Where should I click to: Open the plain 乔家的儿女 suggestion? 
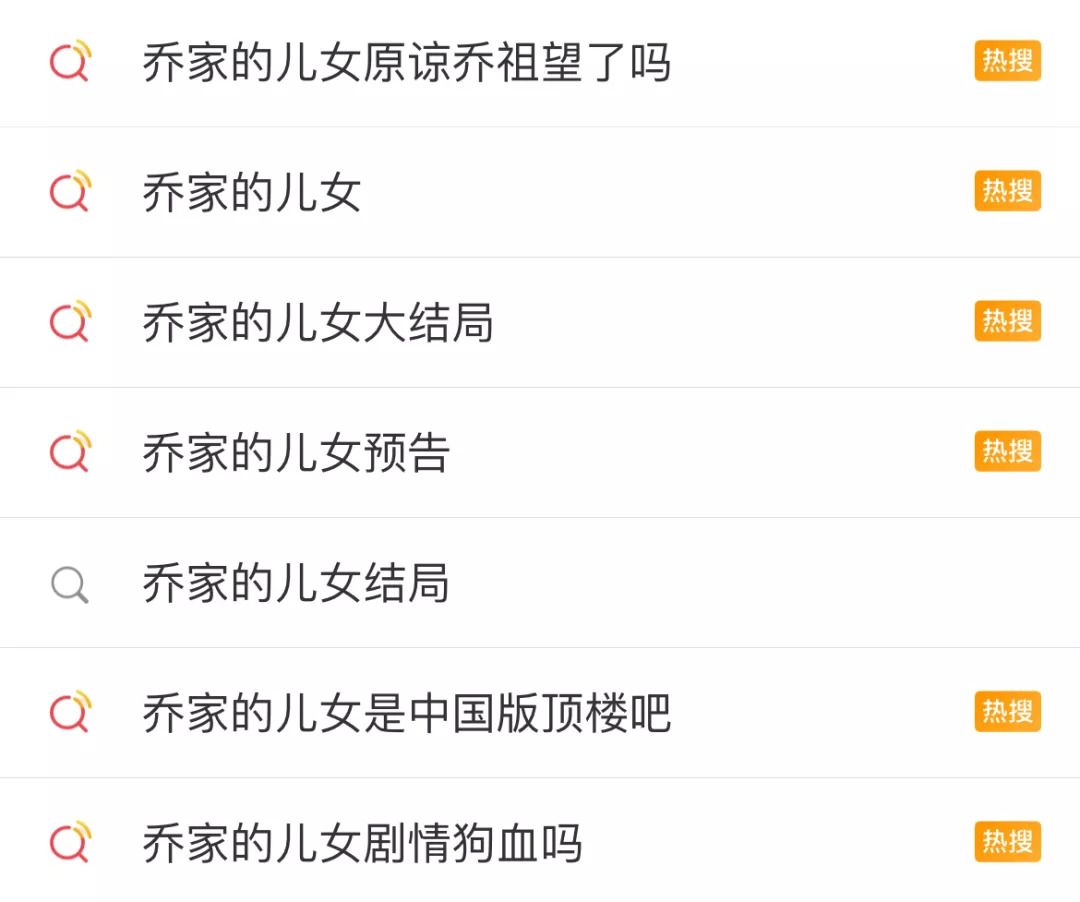click(252, 193)
